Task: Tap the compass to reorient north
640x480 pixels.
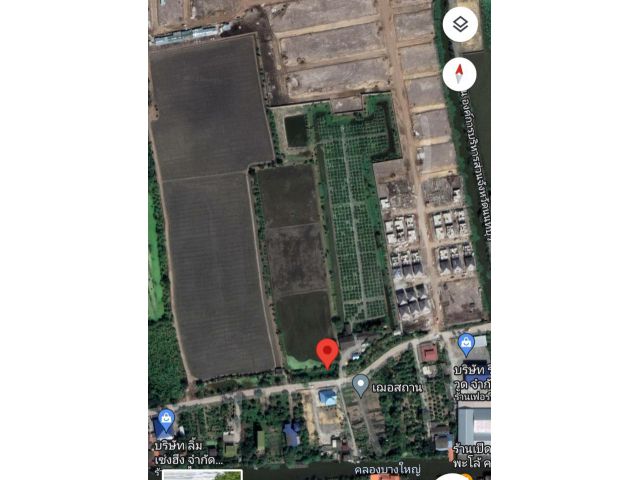Action: (460, 74)
